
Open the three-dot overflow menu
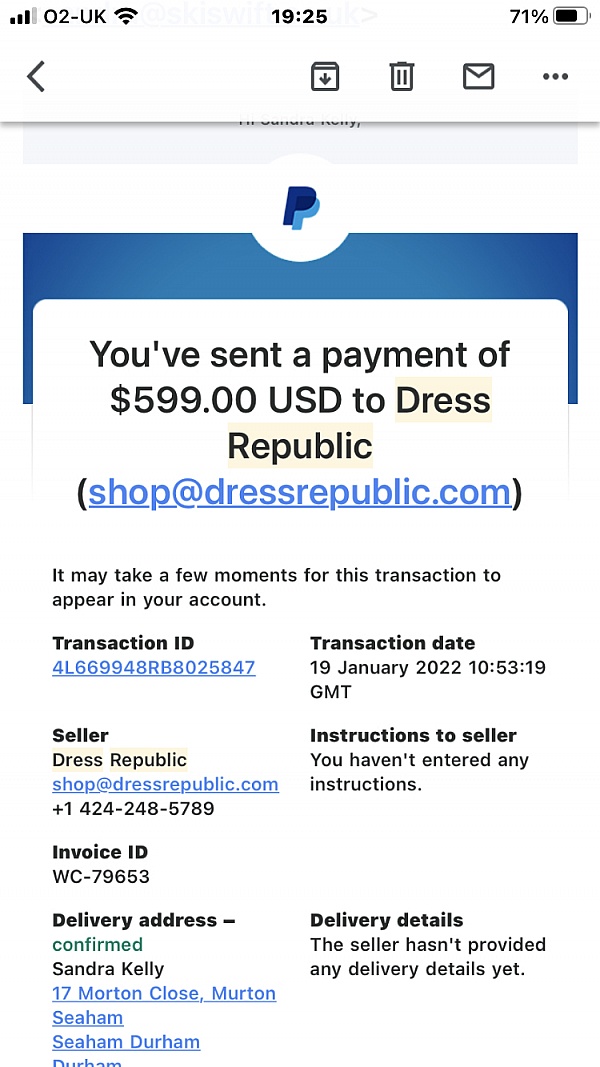pos(555,76)
